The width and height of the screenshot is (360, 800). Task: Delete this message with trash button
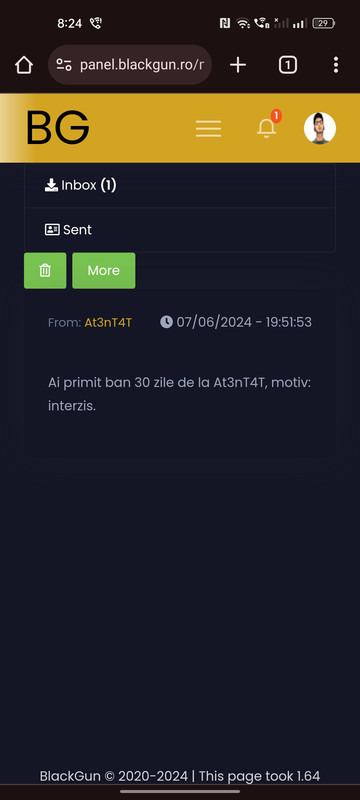45,270
